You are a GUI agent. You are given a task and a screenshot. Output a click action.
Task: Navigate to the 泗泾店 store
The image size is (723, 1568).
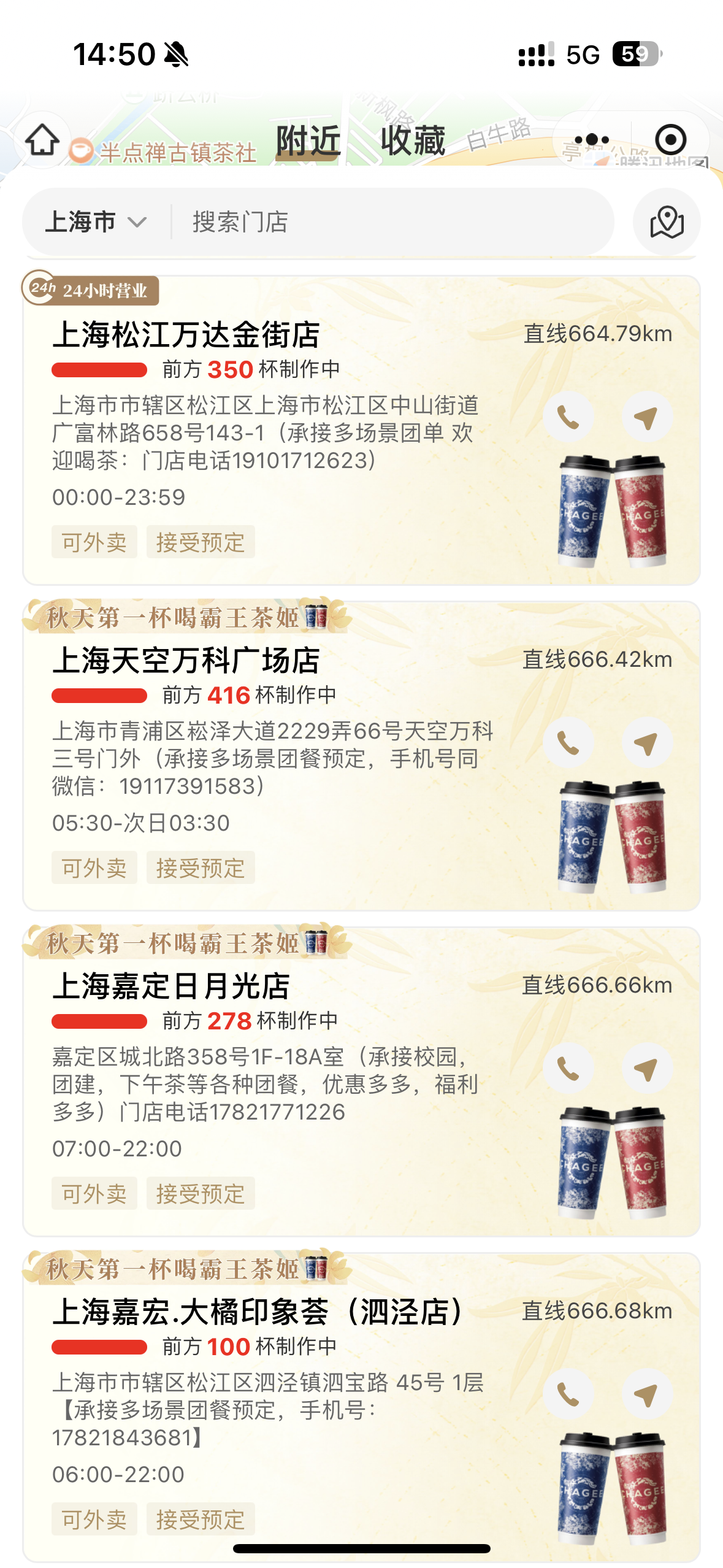(x=646, y=1394)
